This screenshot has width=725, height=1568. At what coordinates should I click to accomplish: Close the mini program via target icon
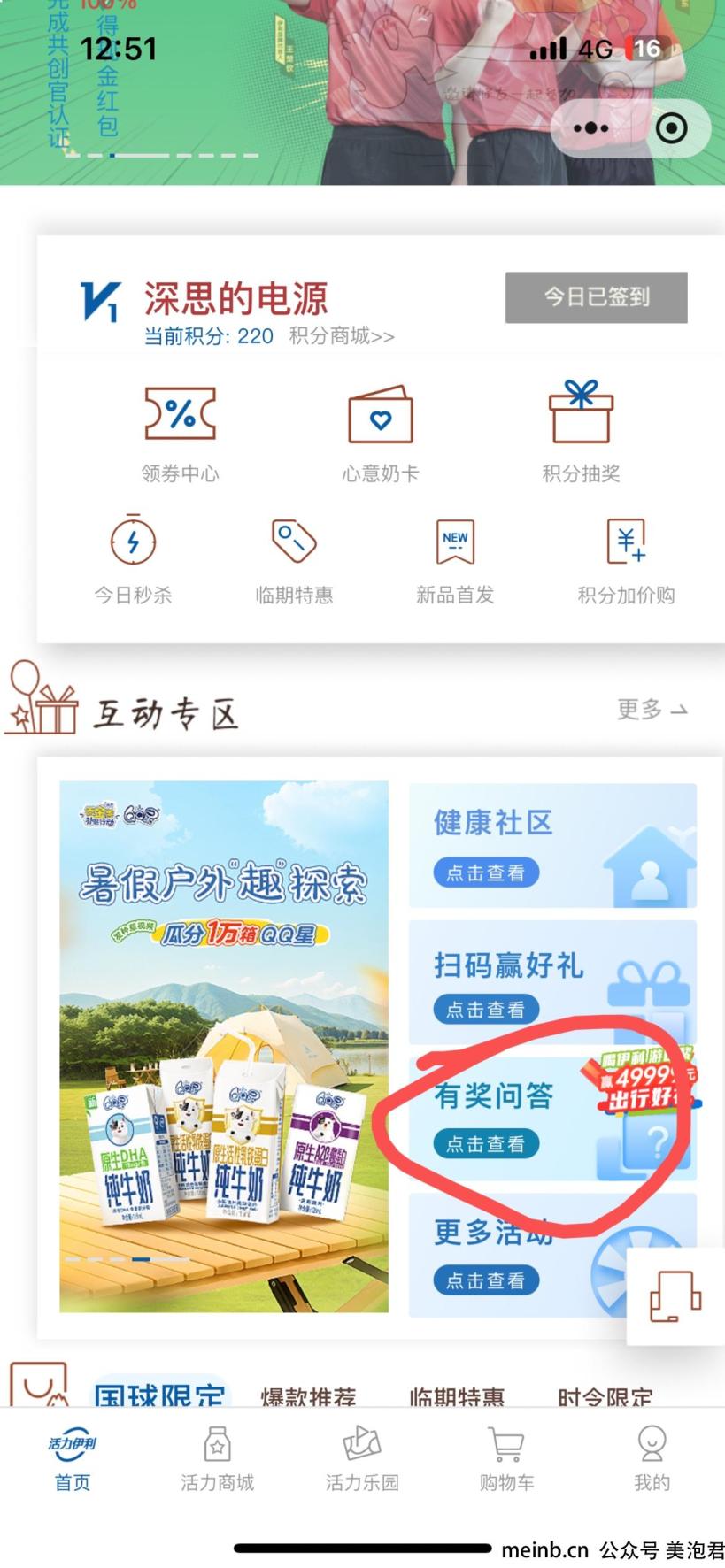pyautogui.click(x=671, y=129)
